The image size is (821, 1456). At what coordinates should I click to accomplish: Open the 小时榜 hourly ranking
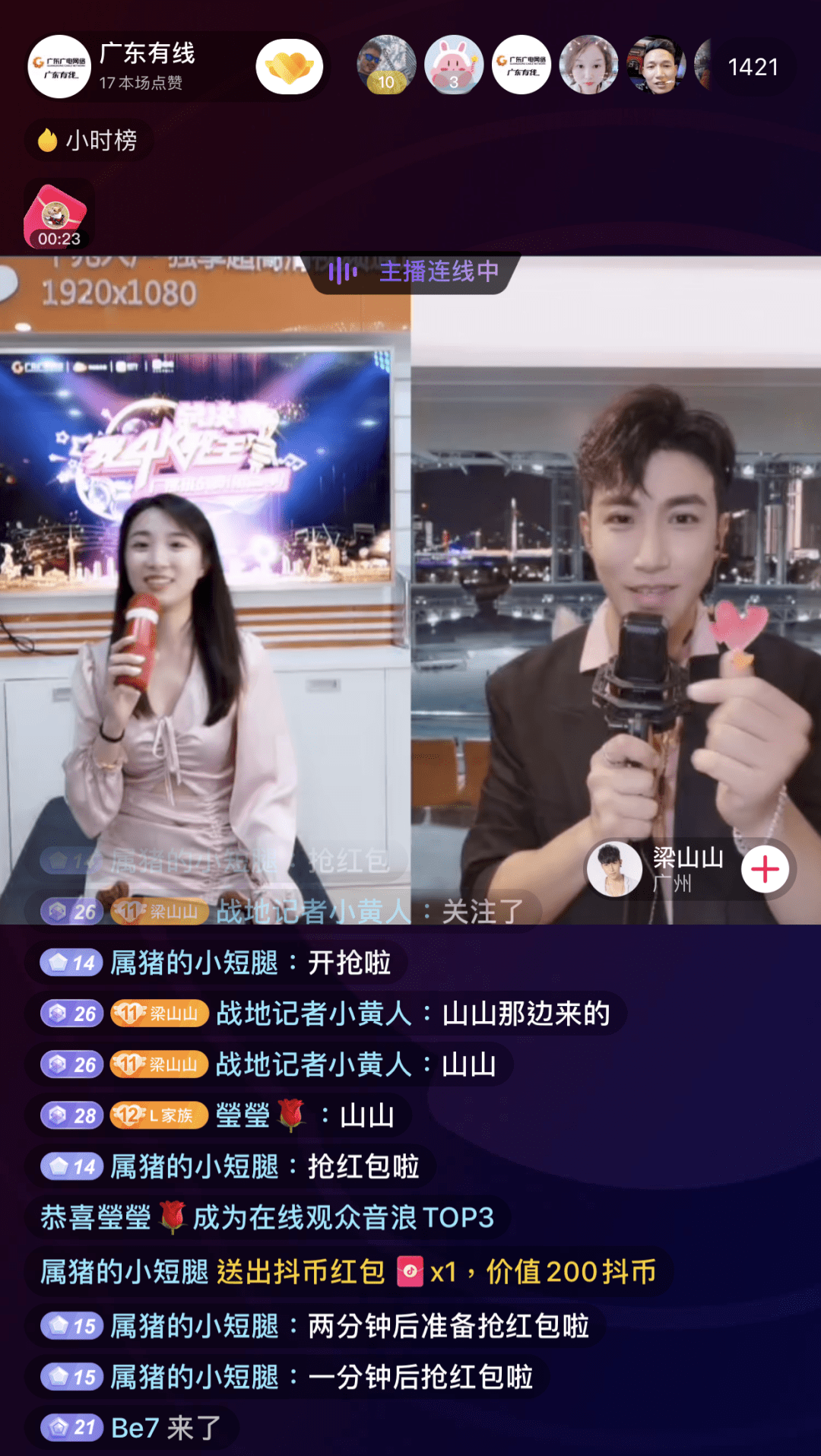pos(88,141)
